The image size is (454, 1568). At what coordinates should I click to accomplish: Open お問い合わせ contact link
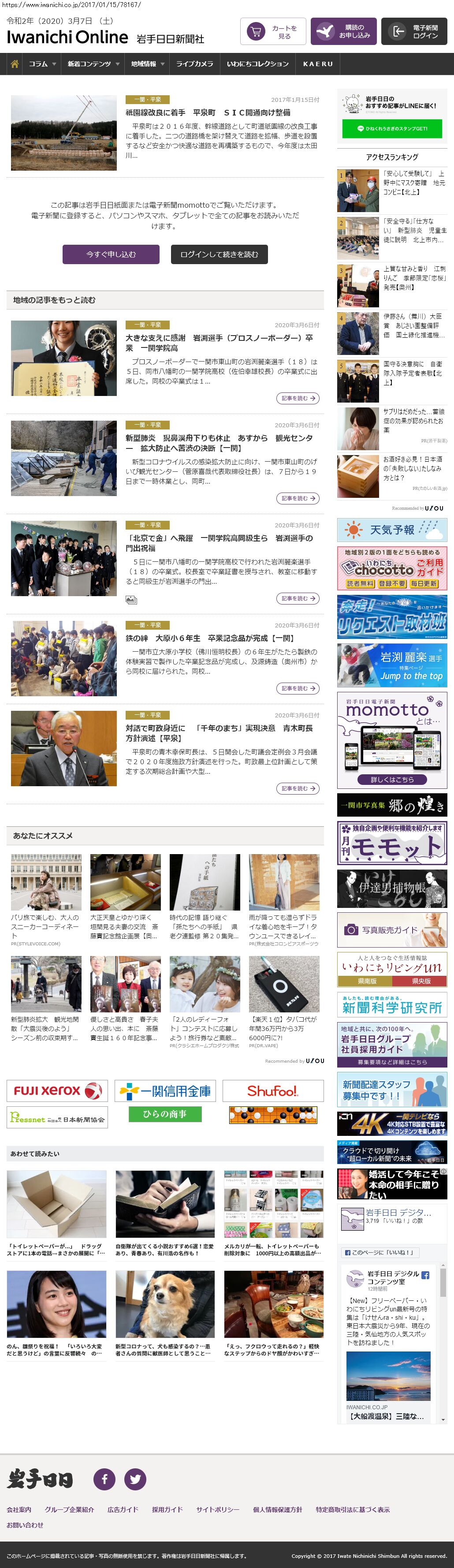tap(25, 1525)
